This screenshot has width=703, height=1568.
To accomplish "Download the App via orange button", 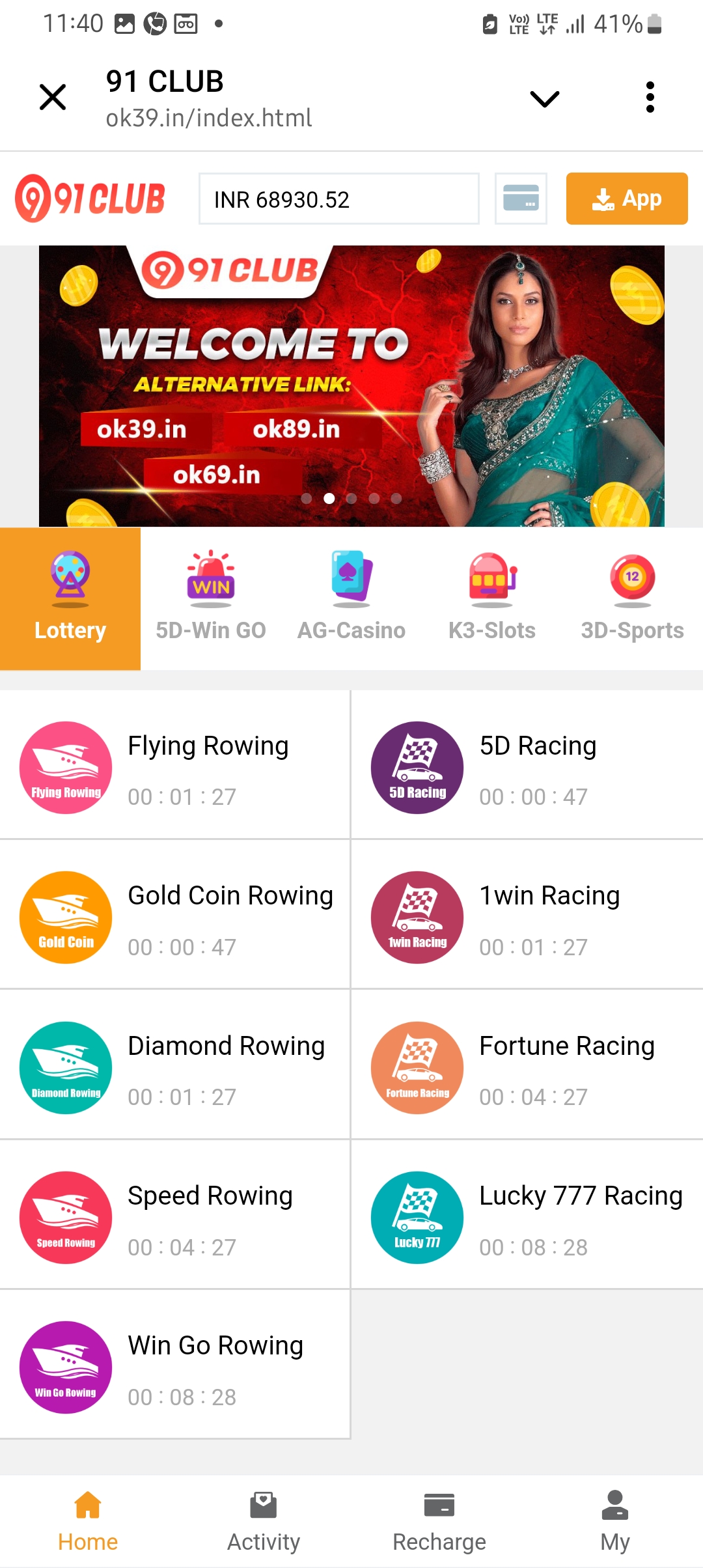I will pyautogui.click(x=626, y=199).
